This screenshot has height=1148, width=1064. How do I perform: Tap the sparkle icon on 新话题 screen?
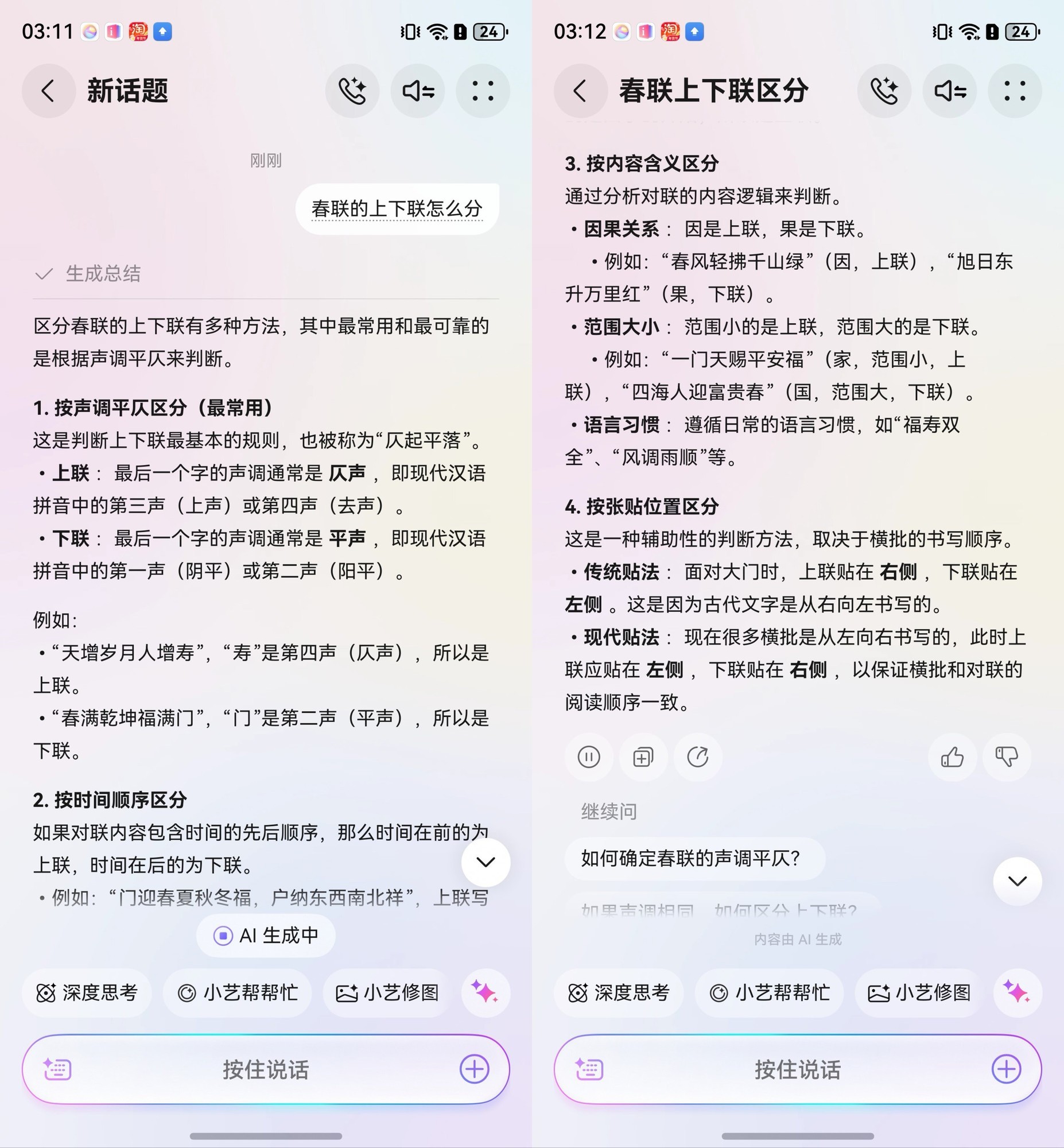click(x=485, y=992)
